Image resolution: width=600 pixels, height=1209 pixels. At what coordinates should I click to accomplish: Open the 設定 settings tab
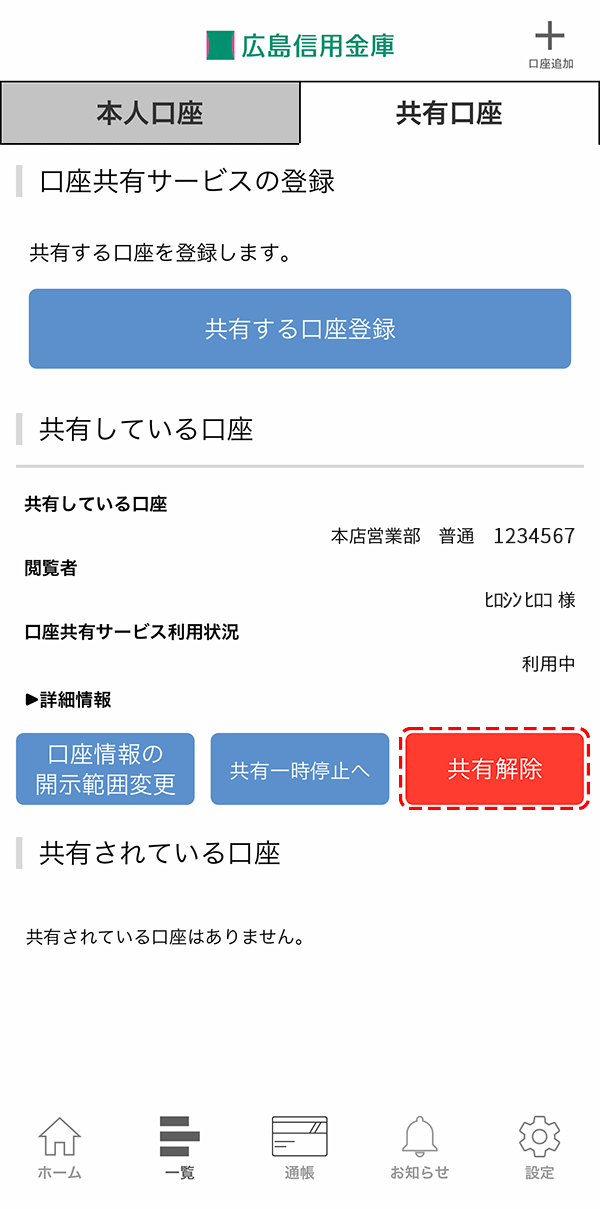pos(540,1149)
